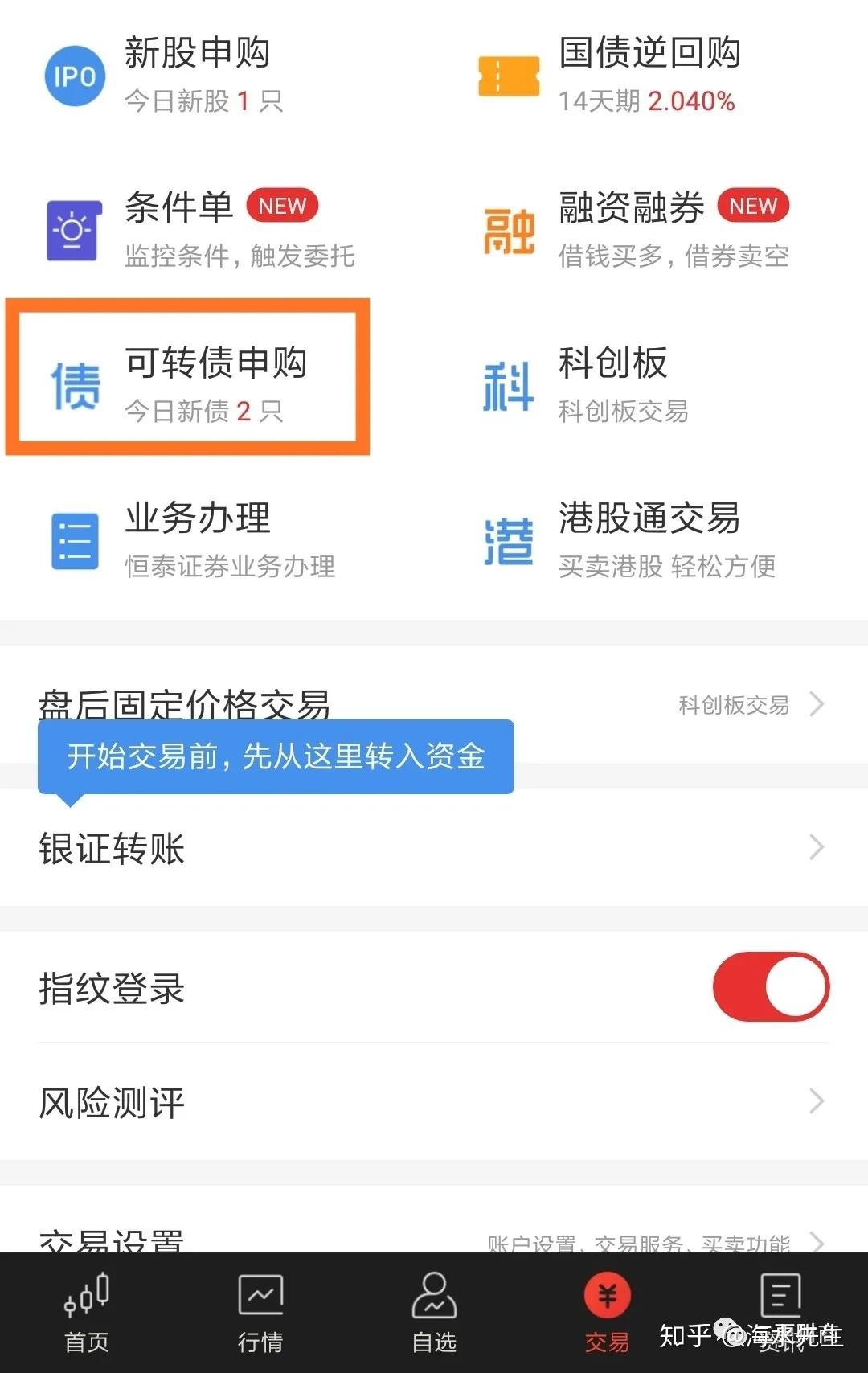868x1373 pixels.
Task: Open the IPO 新股申购 feature
Action: pyautogui.click(x=198, y=55)
